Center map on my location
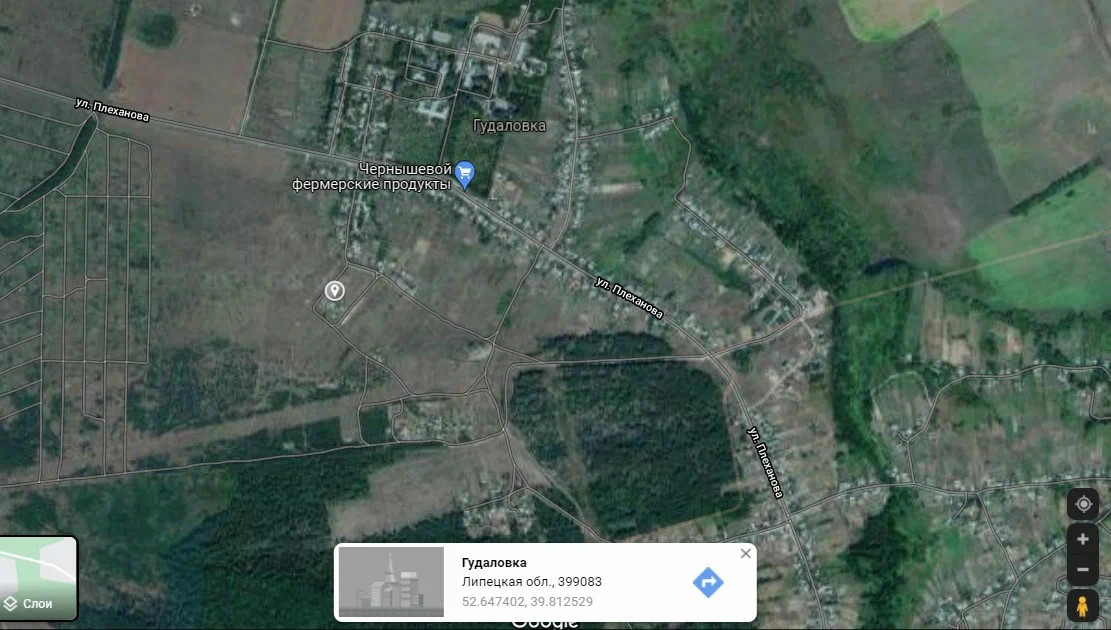The width and height of the screenshot is (1111, 630). (1083, 504)
